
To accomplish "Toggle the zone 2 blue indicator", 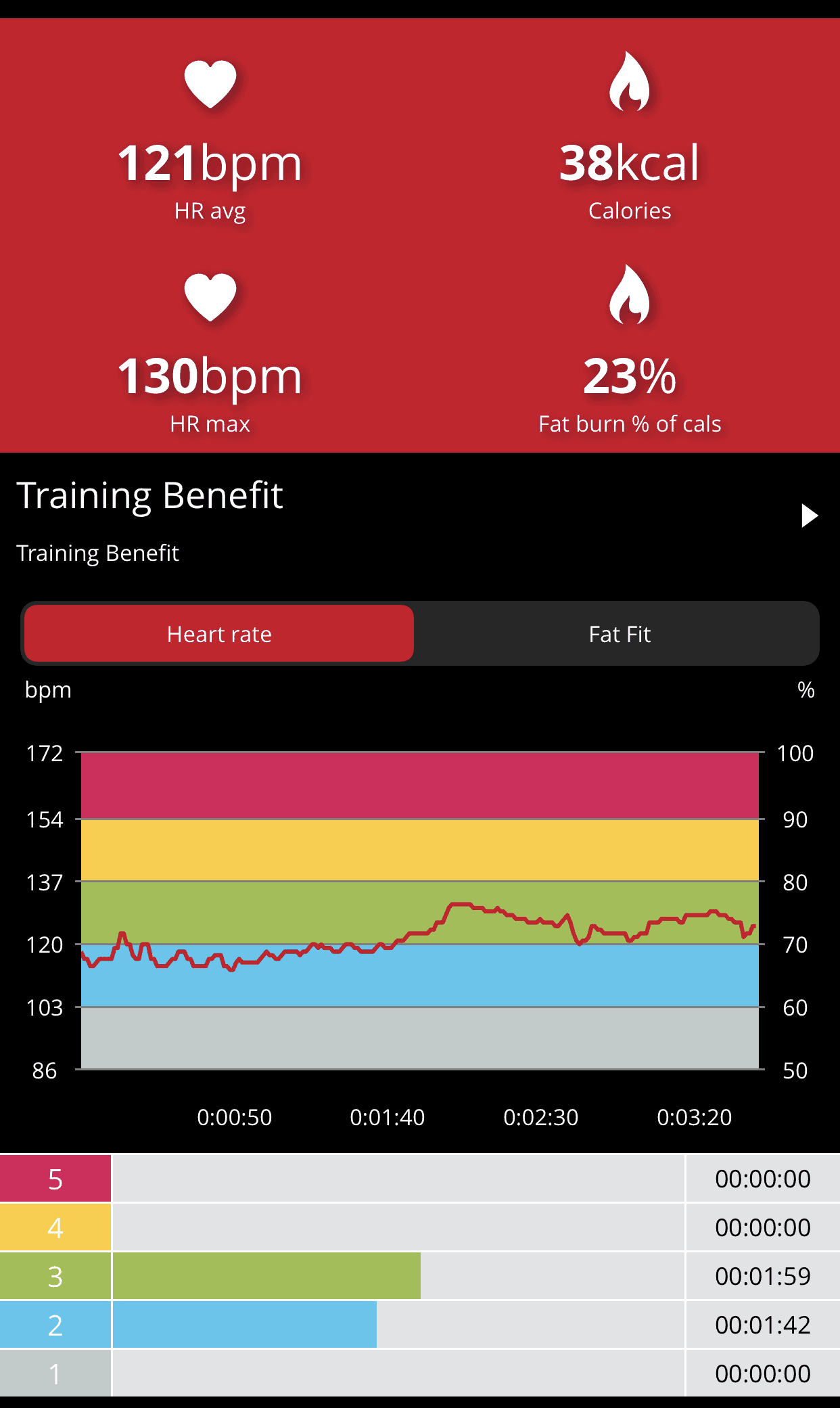I will (54, 1325).
